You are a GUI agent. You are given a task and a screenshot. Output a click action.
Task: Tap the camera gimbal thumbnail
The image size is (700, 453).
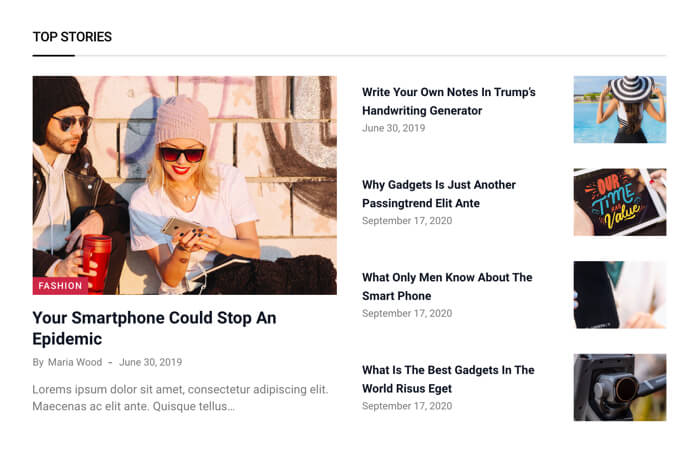(619, 387)
